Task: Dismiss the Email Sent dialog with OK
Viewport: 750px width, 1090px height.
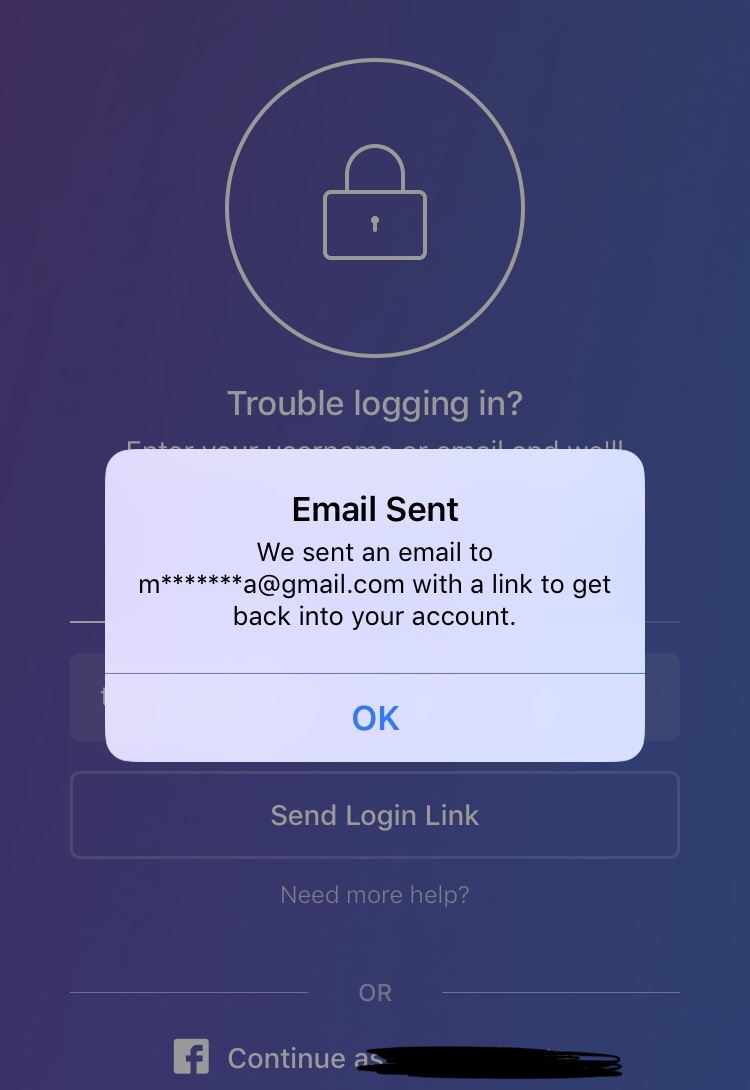Action: coord(375,718)
